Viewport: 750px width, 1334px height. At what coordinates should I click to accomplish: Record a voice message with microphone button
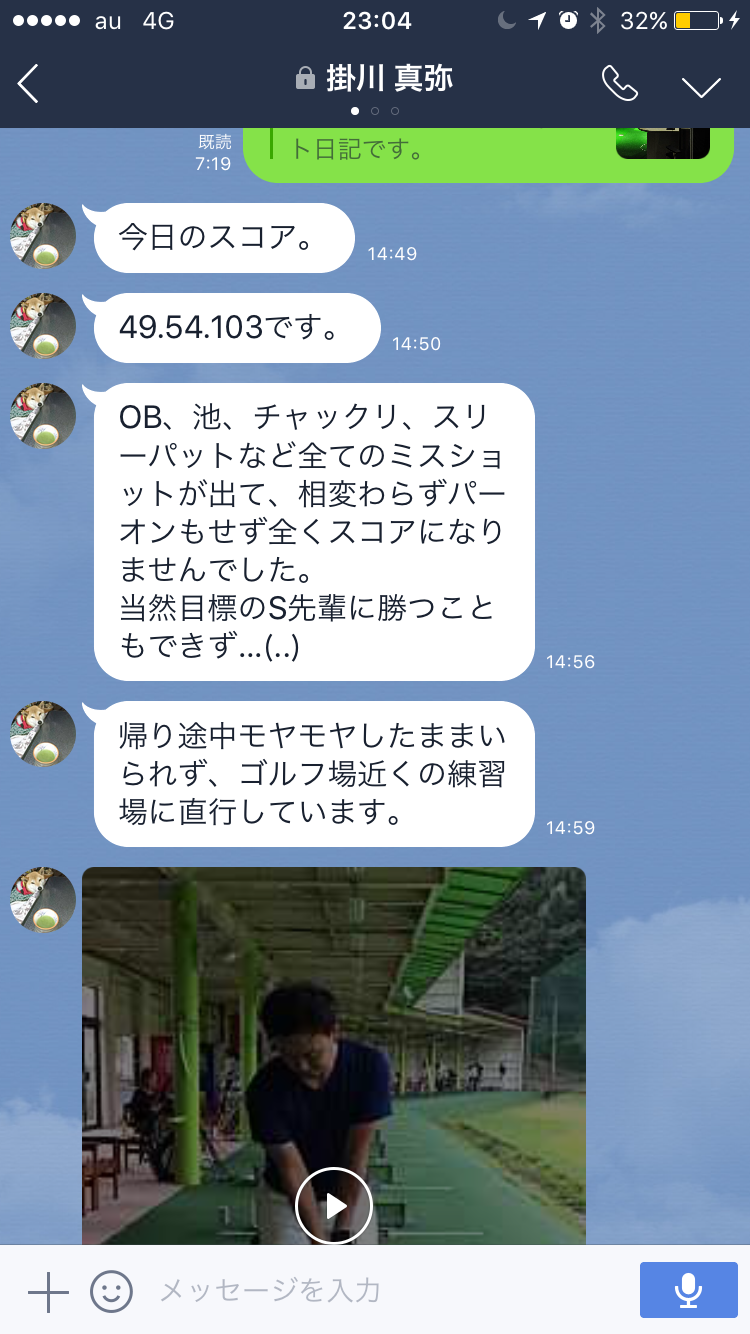(x=689, y=1290)
